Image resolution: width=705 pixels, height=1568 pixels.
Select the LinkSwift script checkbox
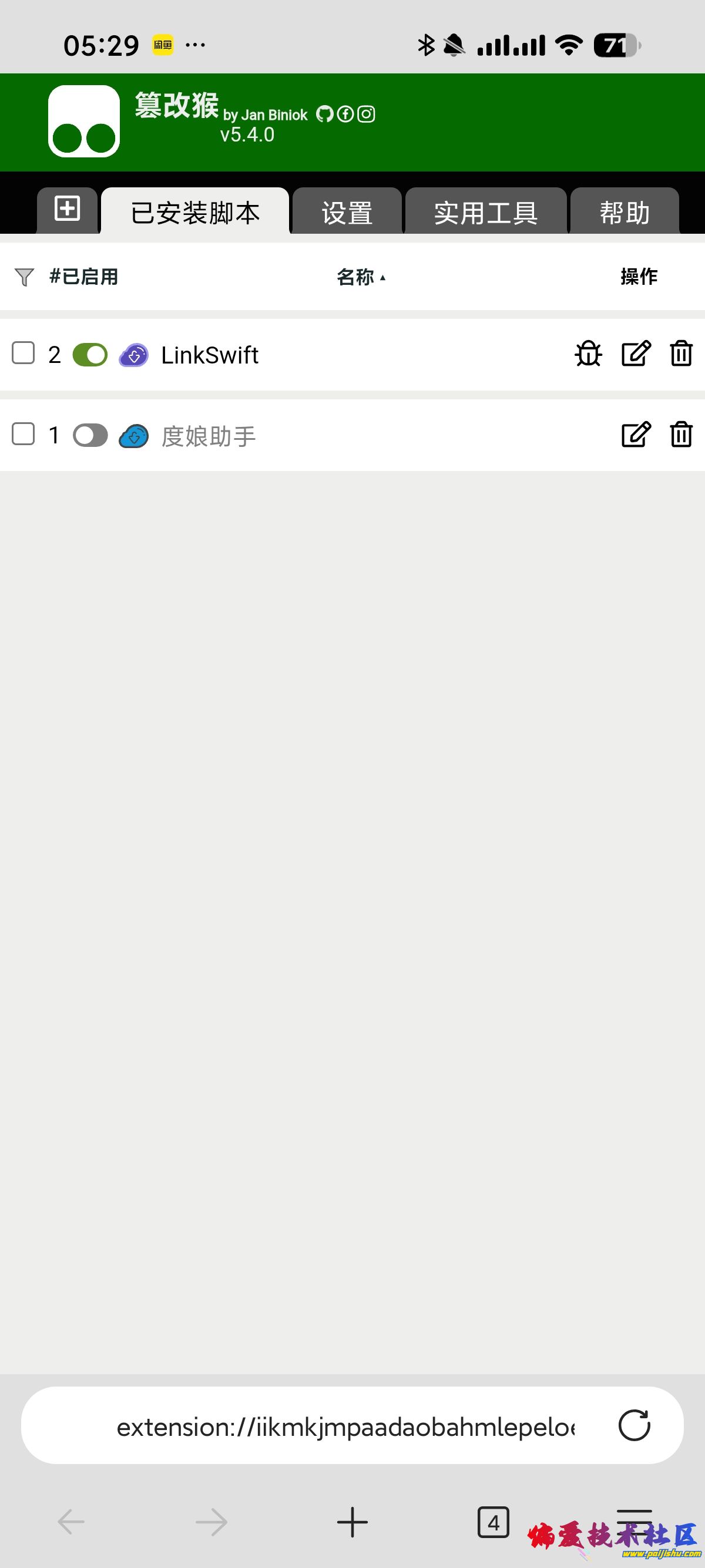click(23, 353)
